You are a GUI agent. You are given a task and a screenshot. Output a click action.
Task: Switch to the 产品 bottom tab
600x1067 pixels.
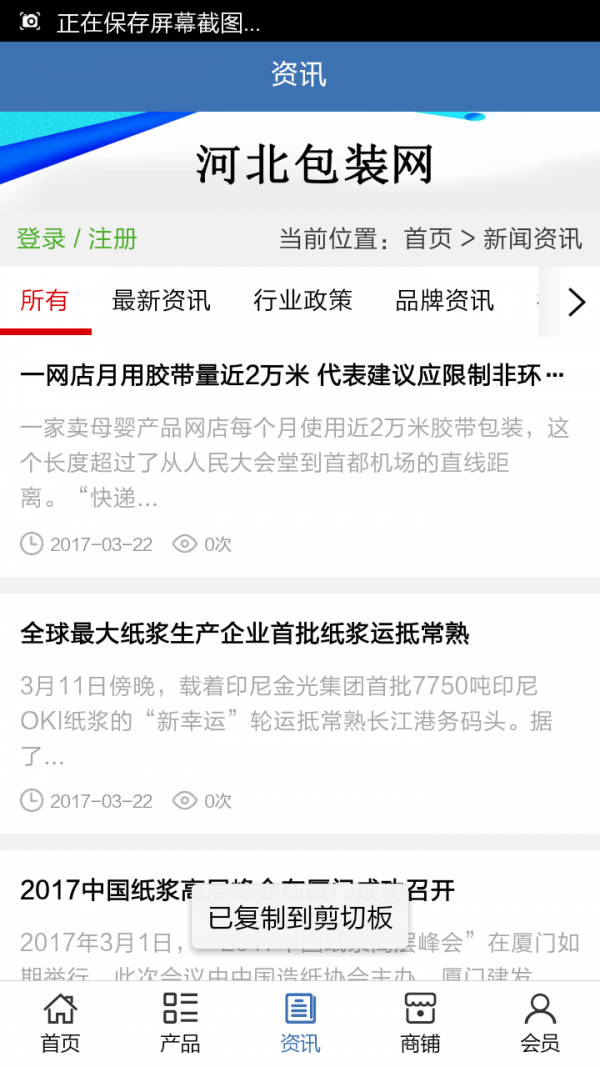point(180,1023)
